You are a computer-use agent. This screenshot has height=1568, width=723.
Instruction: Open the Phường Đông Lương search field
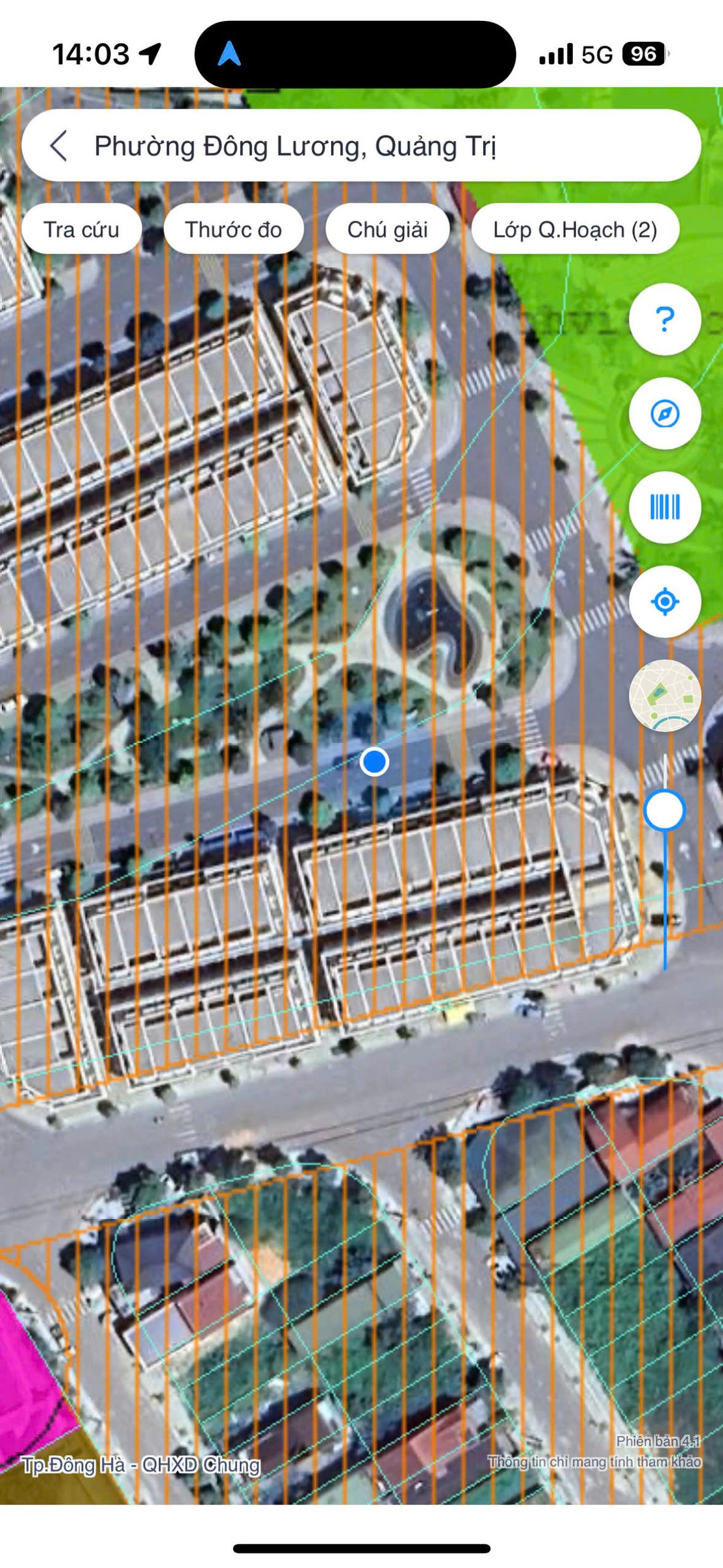[x=361, y=145]
